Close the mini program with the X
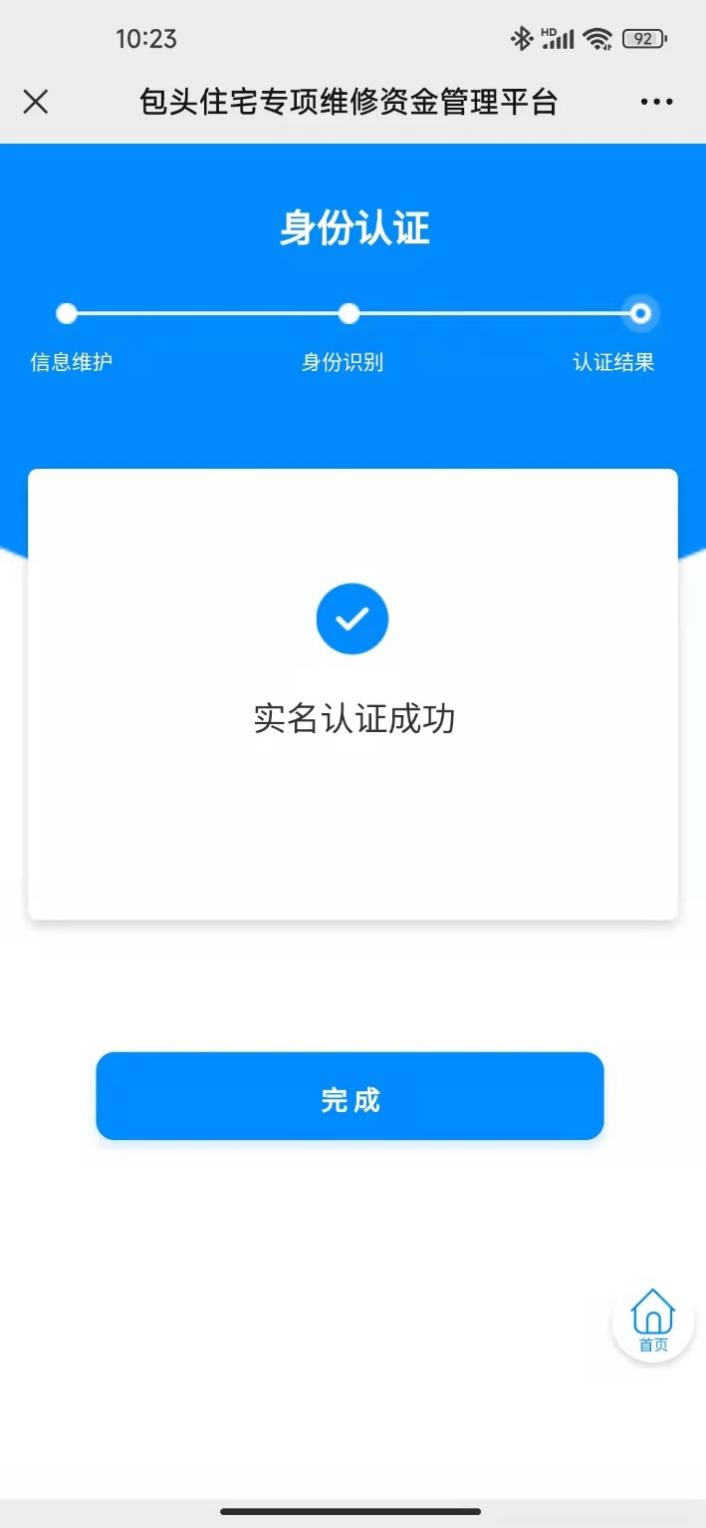This screenshot has height=1528, width=706. click(36, 102)
